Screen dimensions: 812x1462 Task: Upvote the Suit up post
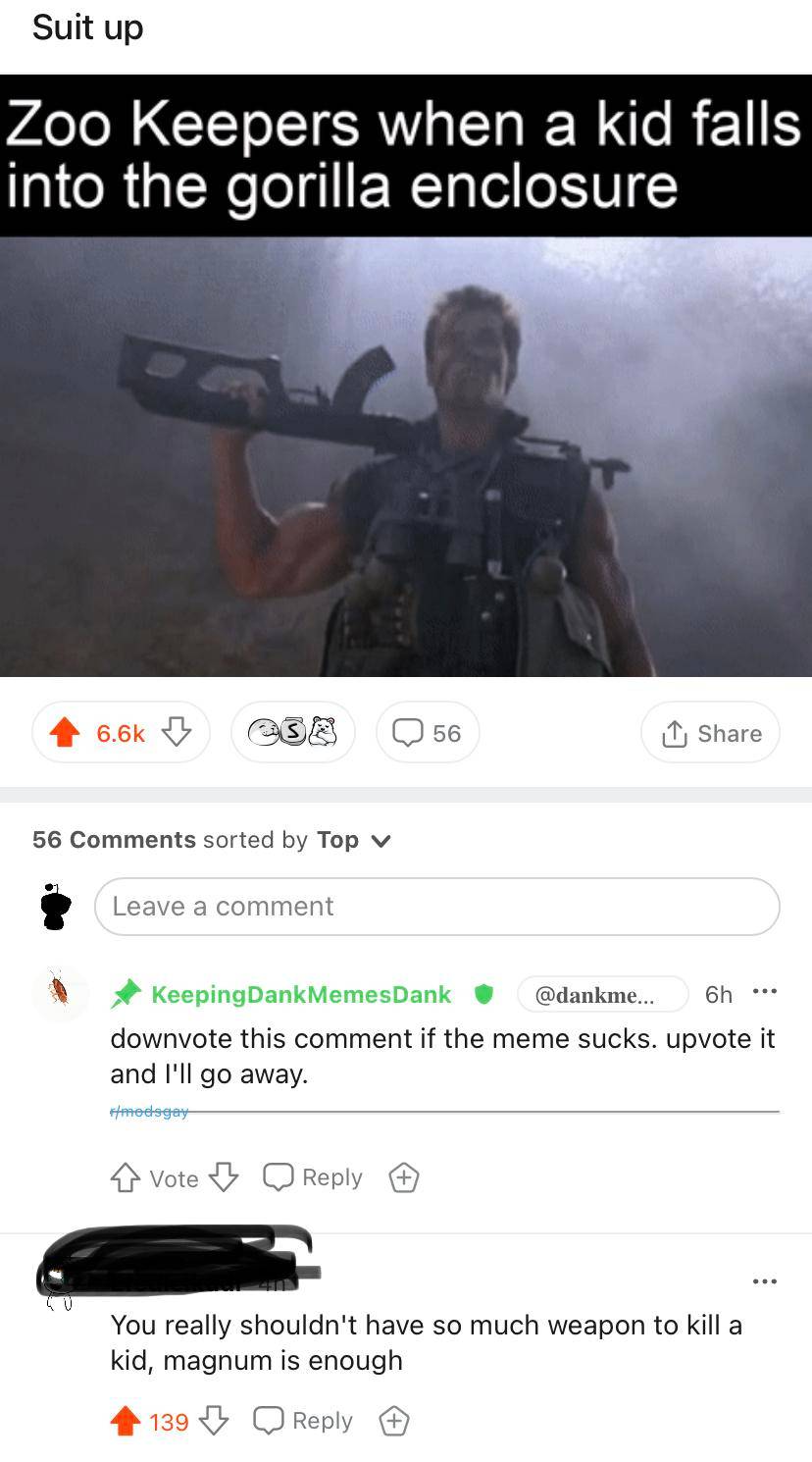(65, 733)
